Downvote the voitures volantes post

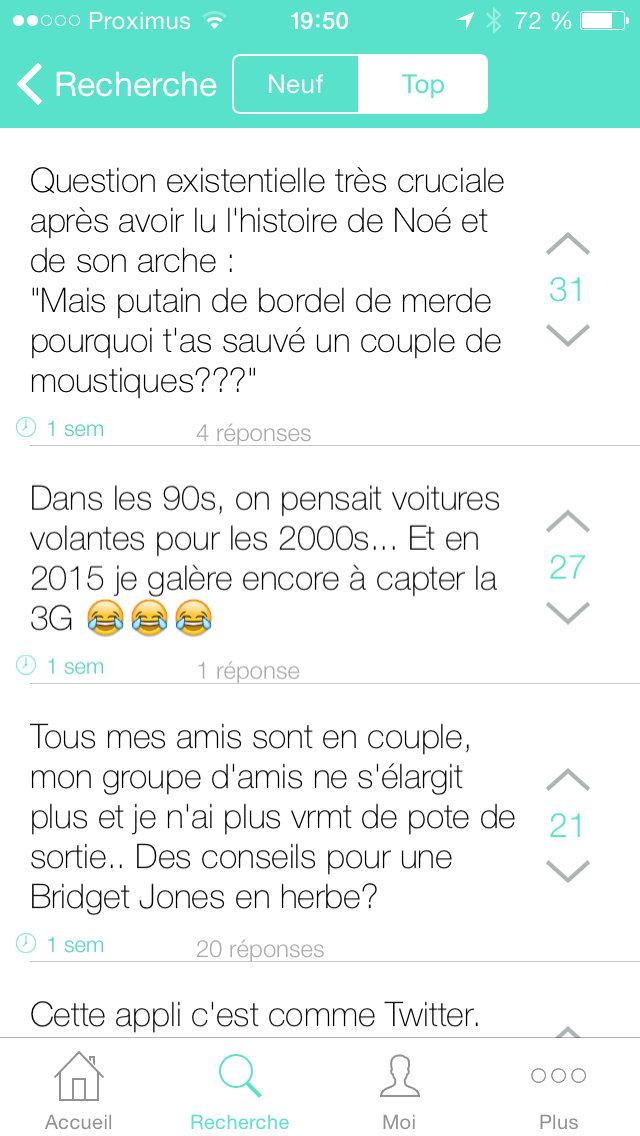[x=568, y=612]
